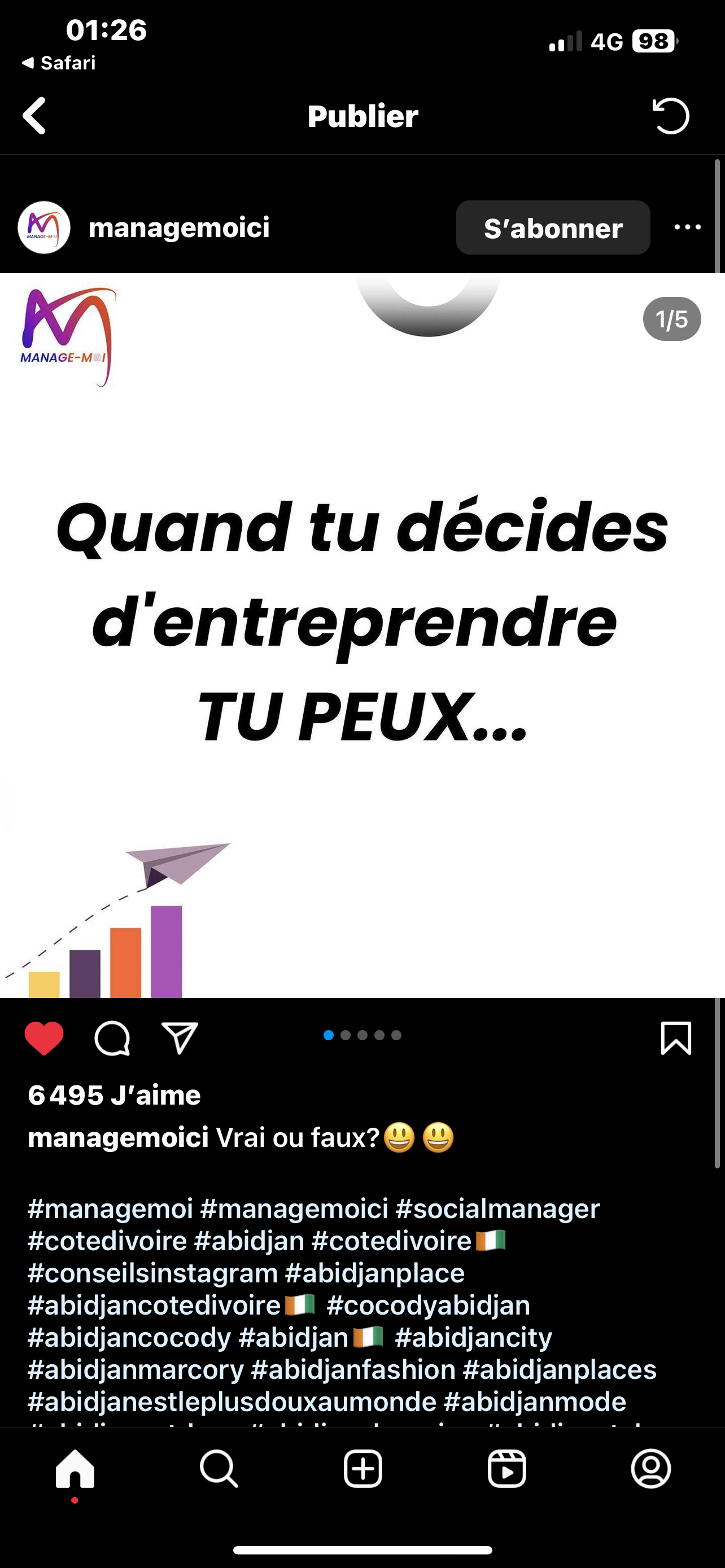View who liked: 6 495 J'aime
Screen dimensions: 725x1568
pos(115,1096)
